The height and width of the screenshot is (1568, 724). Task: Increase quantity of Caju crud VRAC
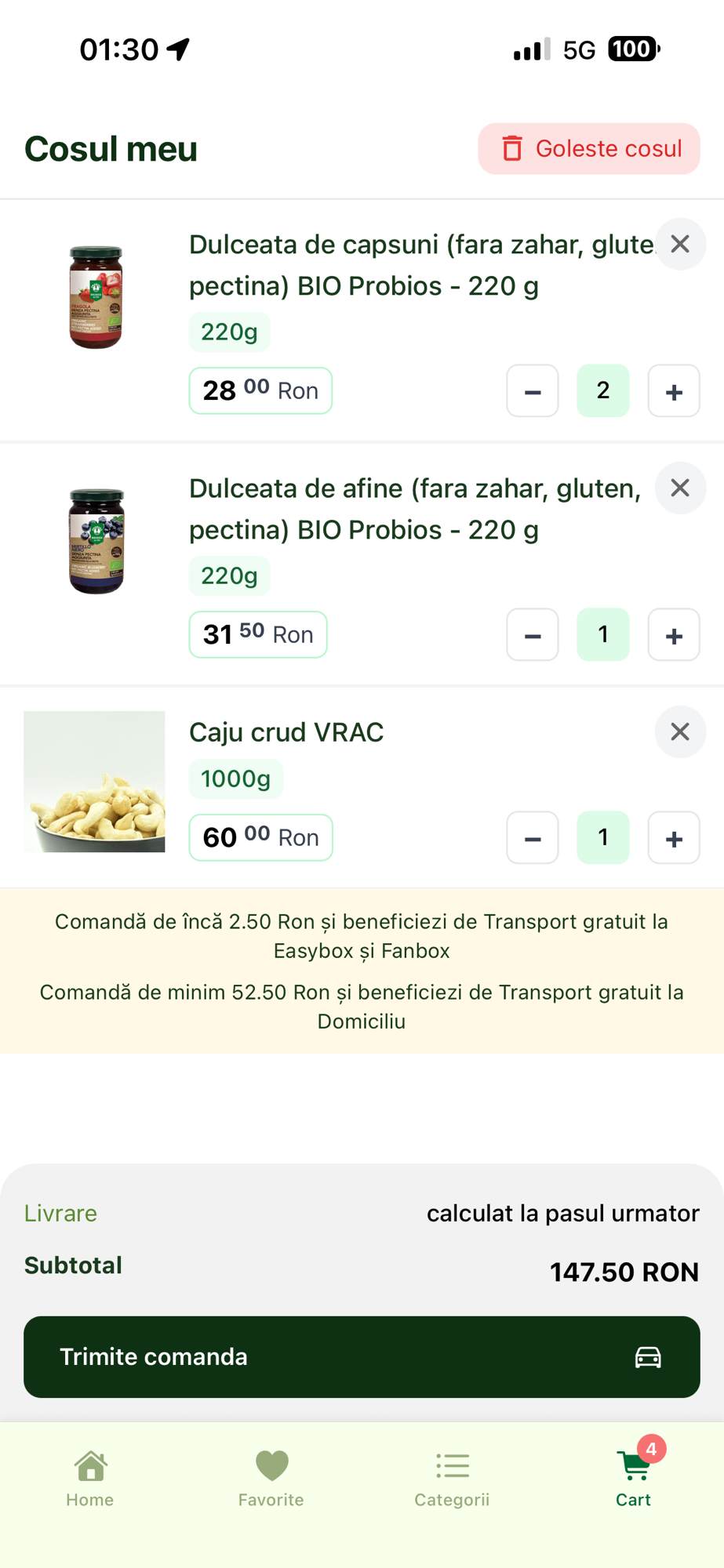[673, 838]
